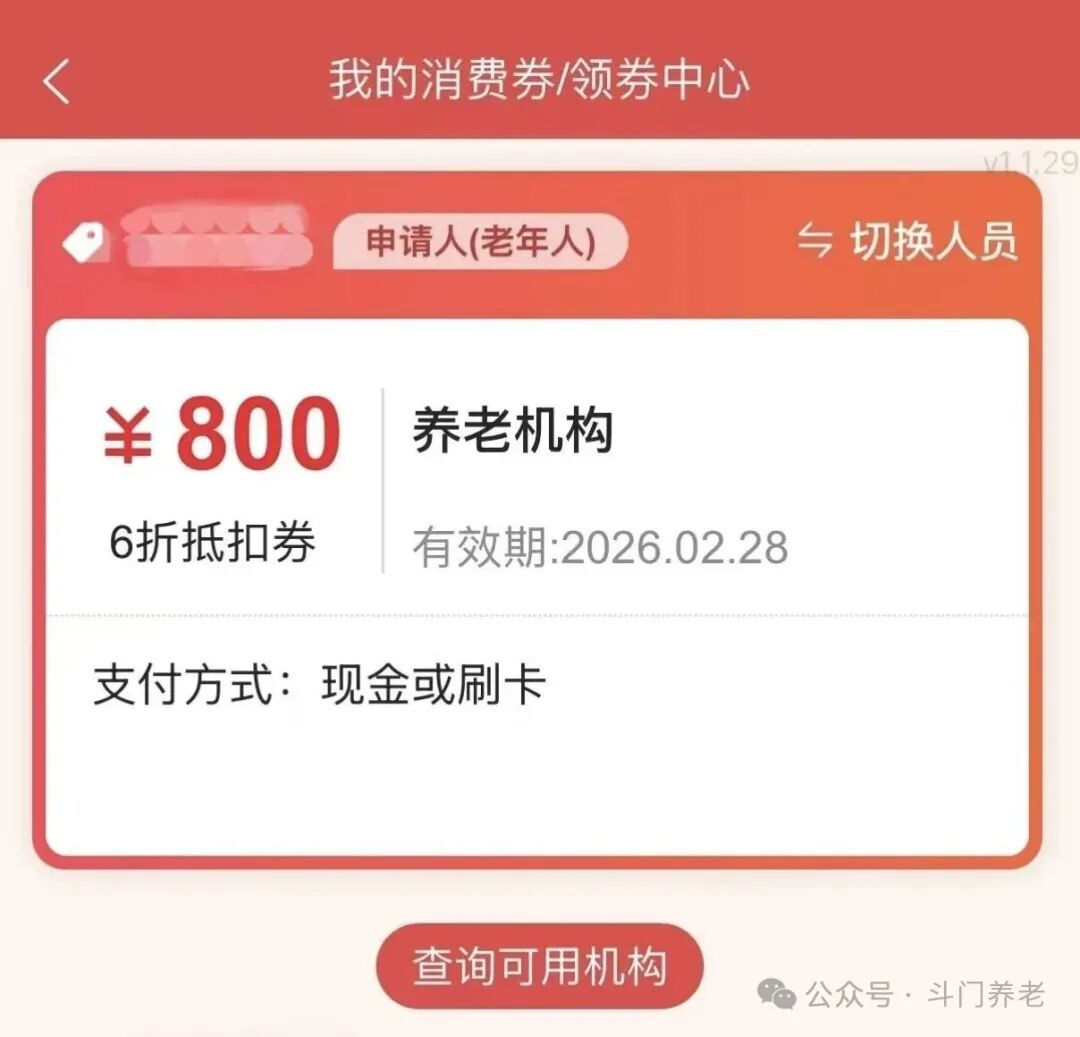Go back using the top-left arrow
The image size is (1080, 1037).
click(x=57, y=81)
